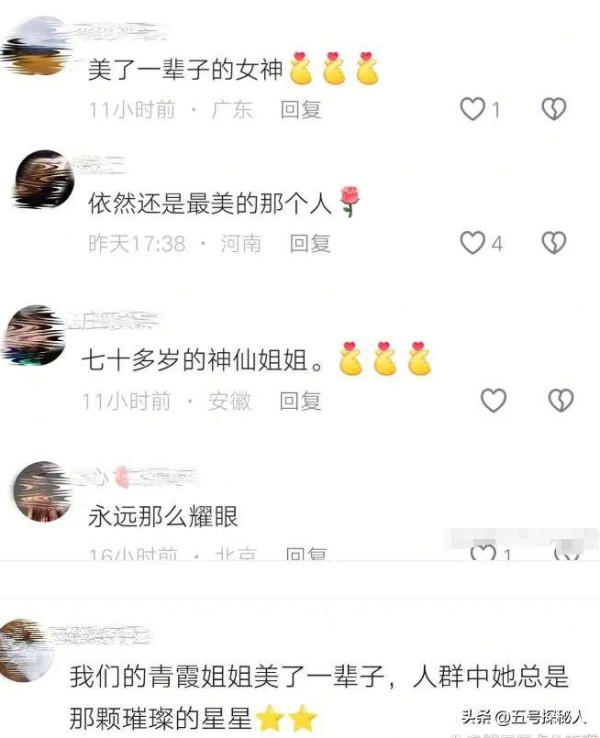The image size is (600, 738).
Task: Like the comment 美了一辈子的女神
Action: coord(472,109)
